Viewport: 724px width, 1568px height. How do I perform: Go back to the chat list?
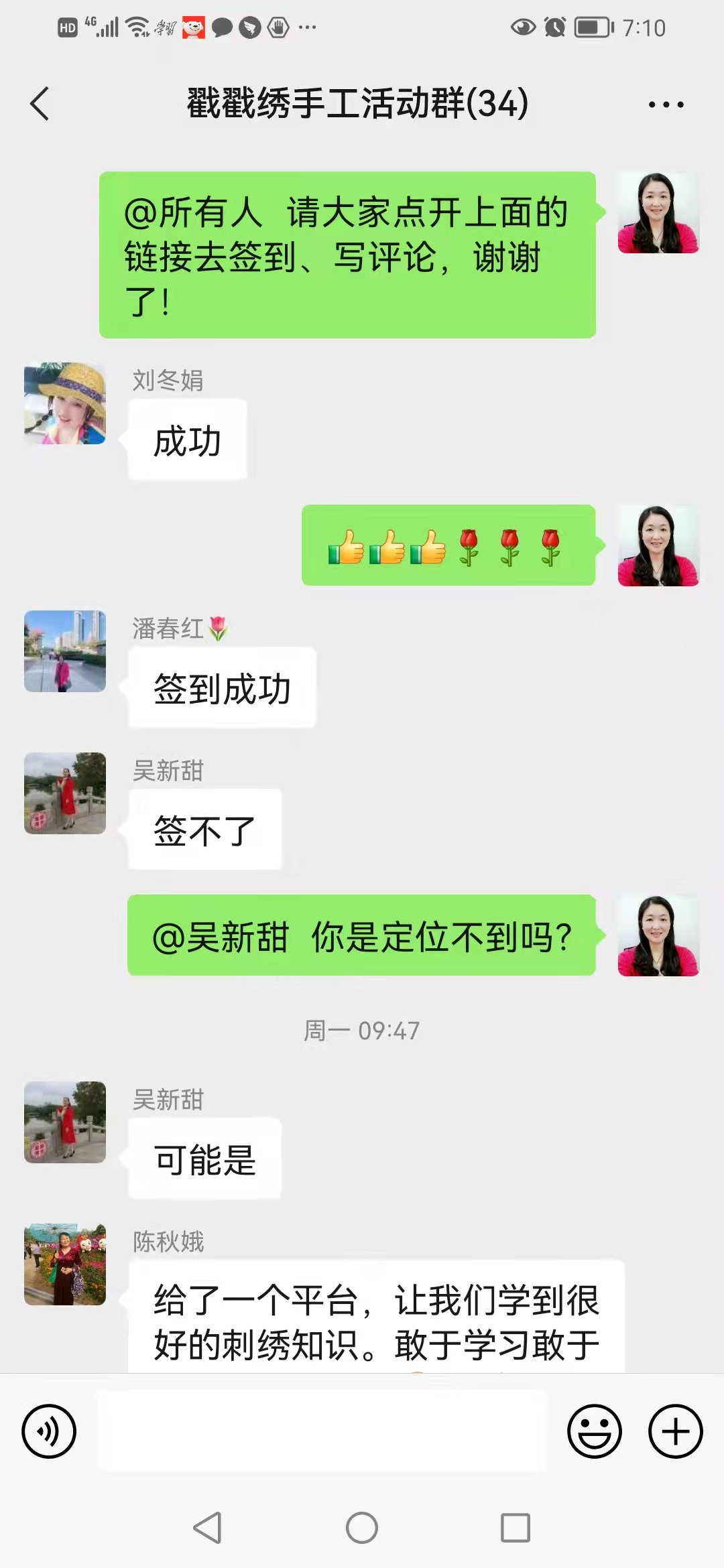pyautogui.click(x=40, y=105)
